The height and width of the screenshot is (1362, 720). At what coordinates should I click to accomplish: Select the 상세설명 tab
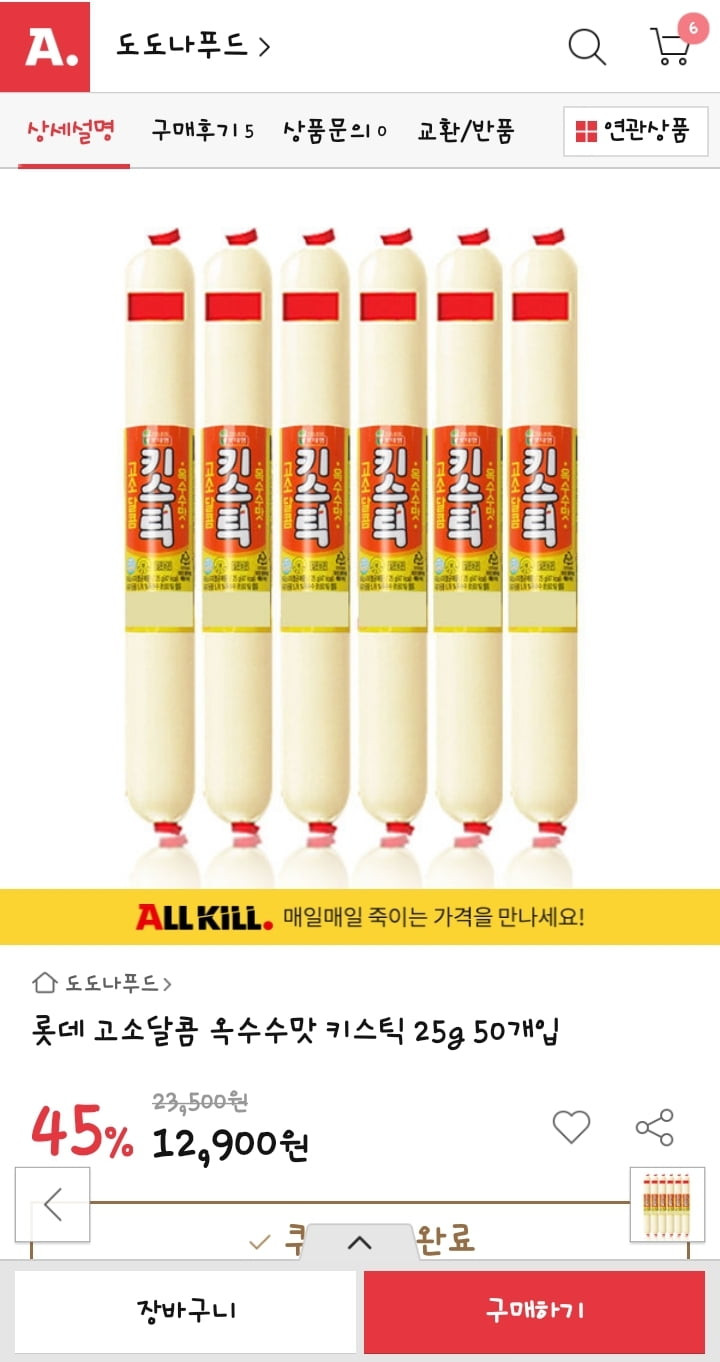pos(72,131)
